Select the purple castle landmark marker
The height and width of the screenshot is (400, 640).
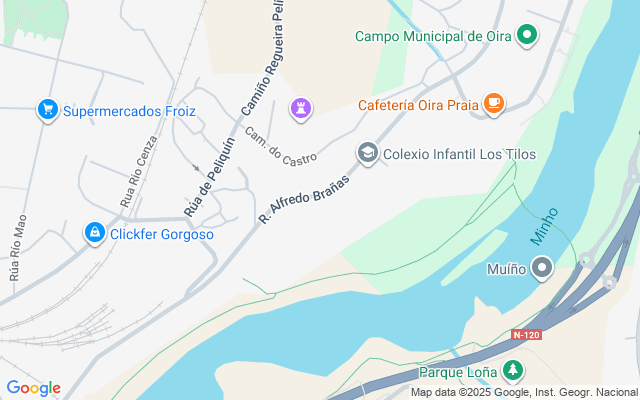(x=300, y=107)
